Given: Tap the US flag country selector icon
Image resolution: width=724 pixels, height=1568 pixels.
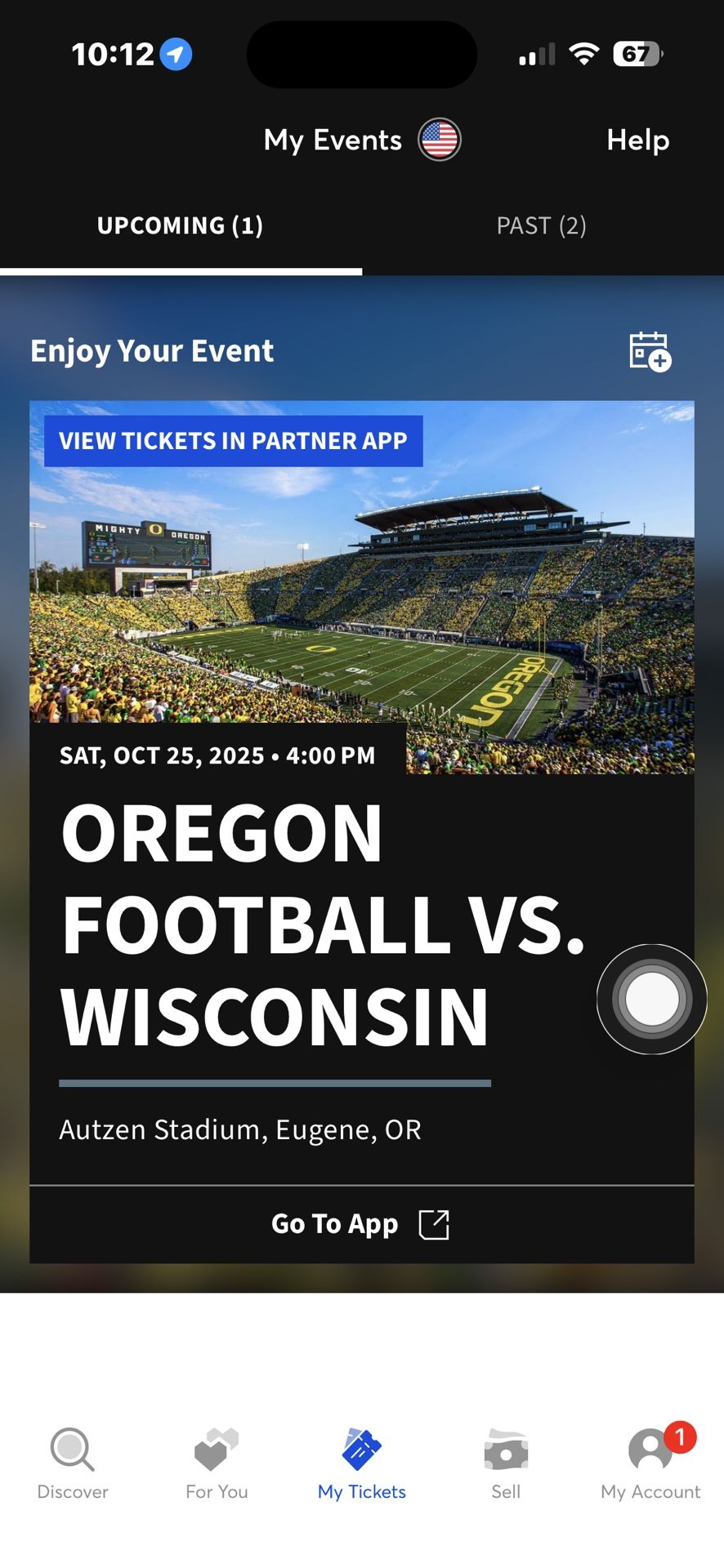Looking at the screenshot, I should click(x=439, y=139).
